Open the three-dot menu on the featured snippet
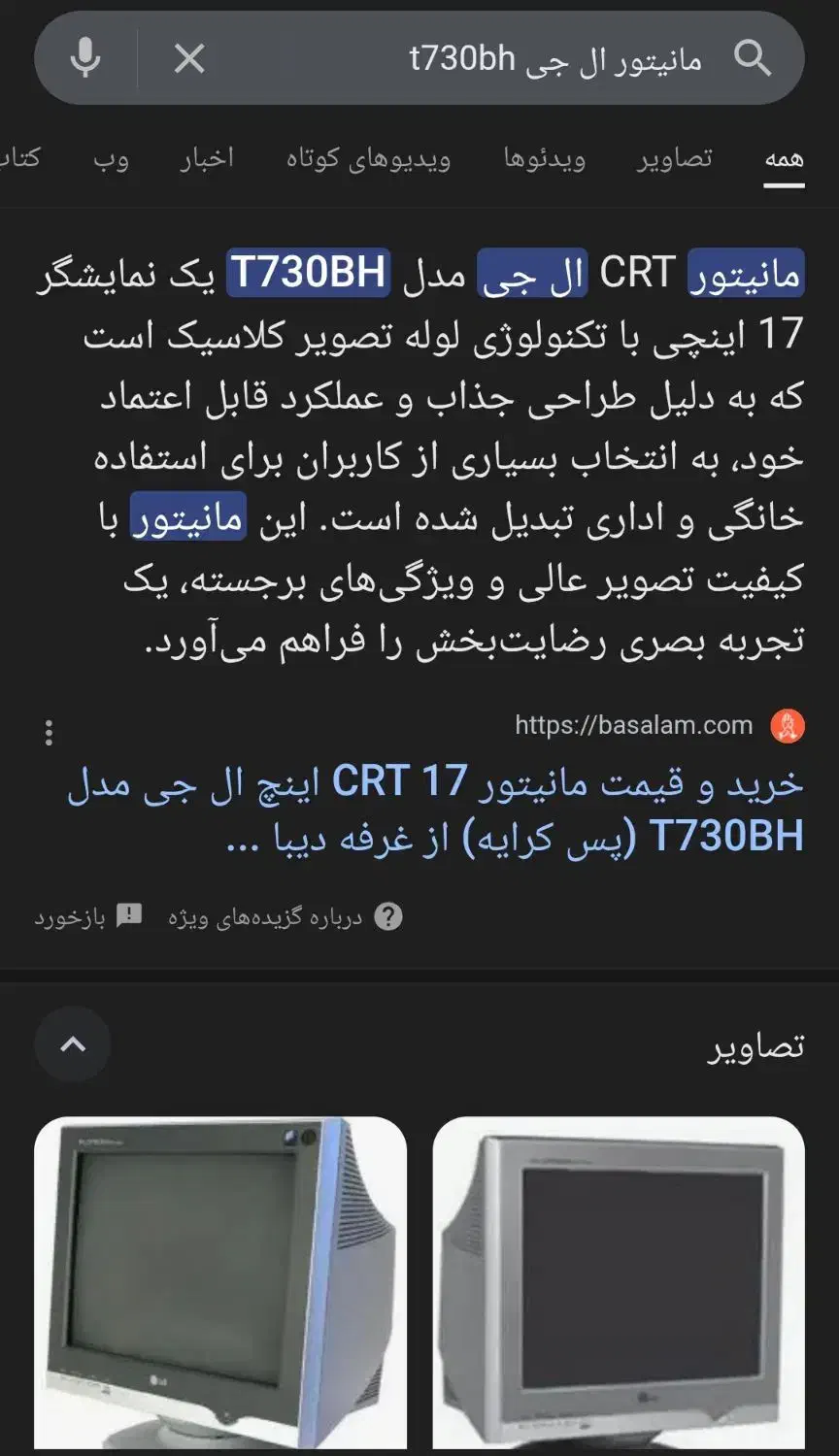The image size is (839, 1456). click(x=49, y=731)
